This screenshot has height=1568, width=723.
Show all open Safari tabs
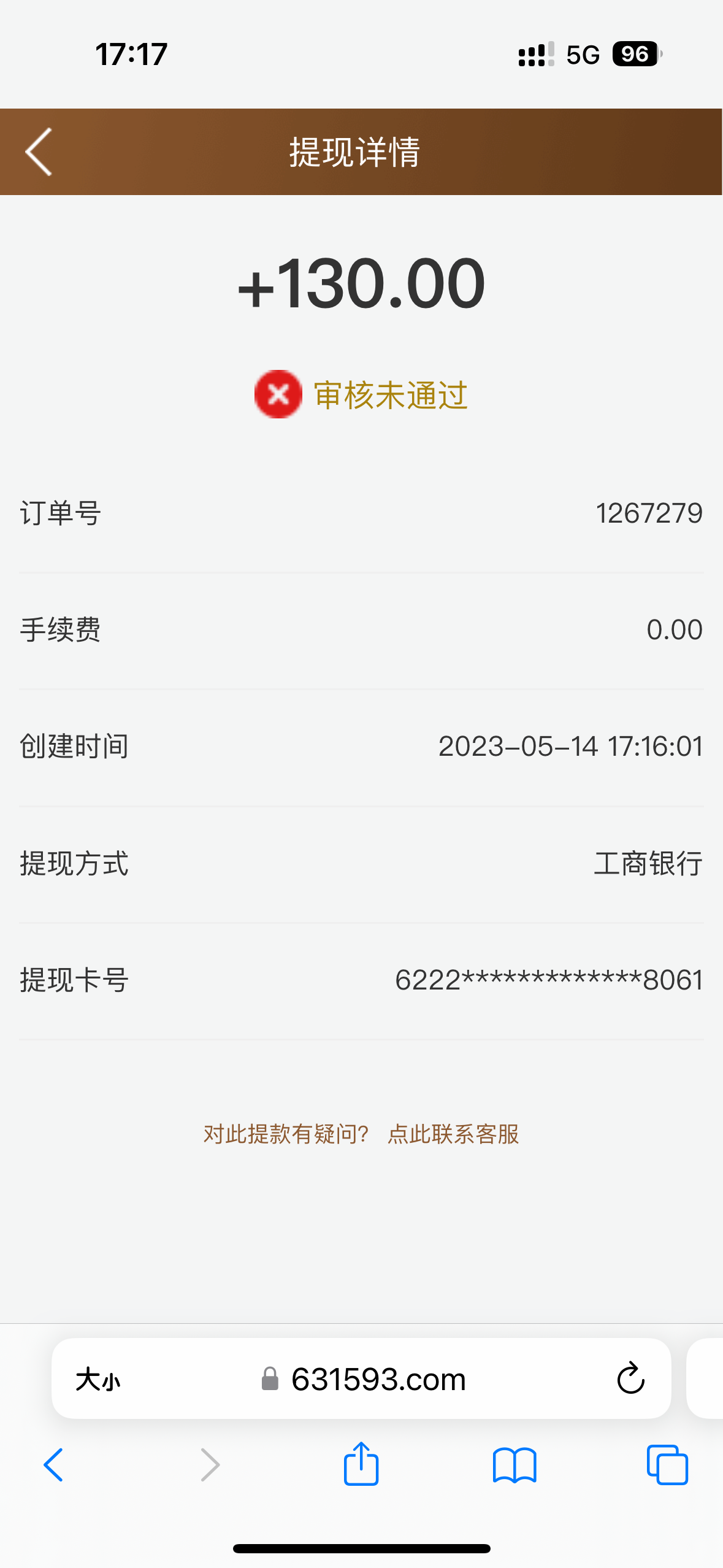click(x=667, y=1465)
